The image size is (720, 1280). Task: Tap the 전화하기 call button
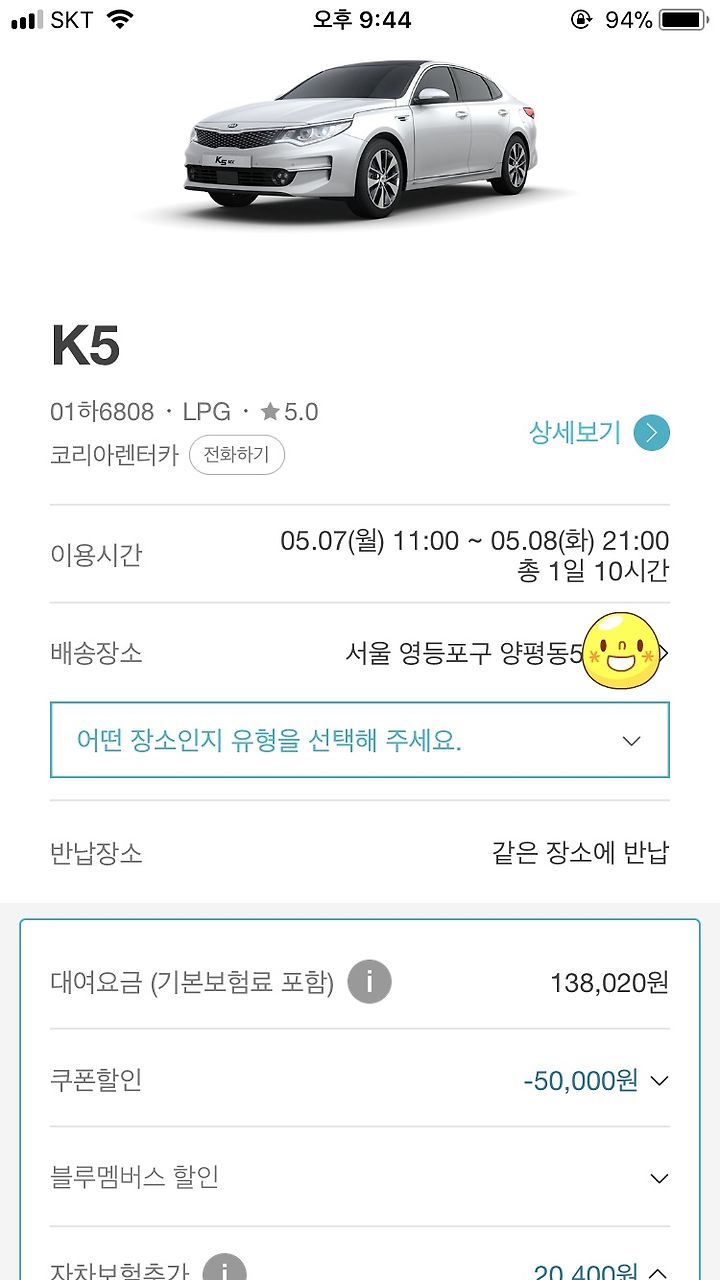(x=237, y=455)
